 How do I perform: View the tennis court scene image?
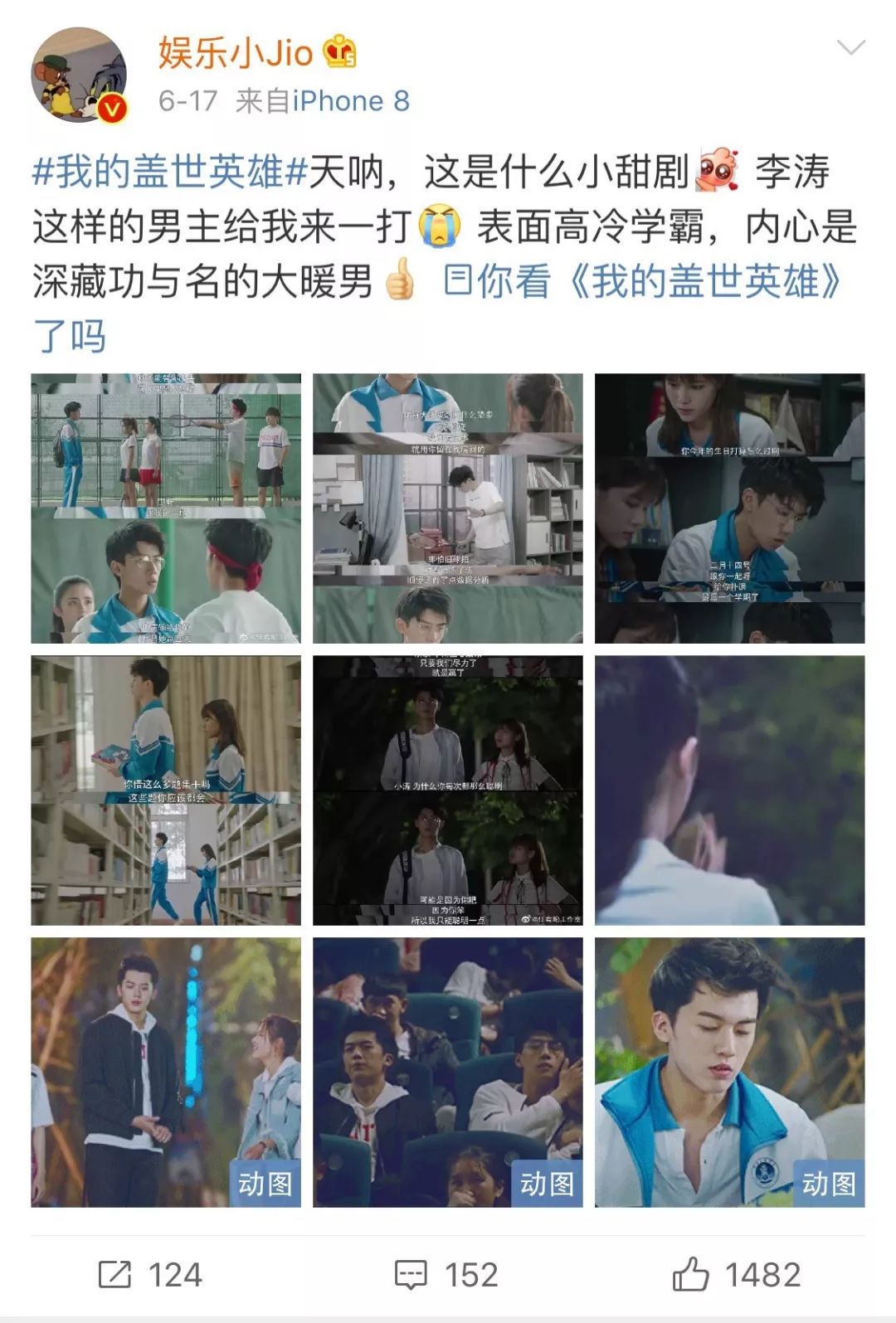(166, 508)
